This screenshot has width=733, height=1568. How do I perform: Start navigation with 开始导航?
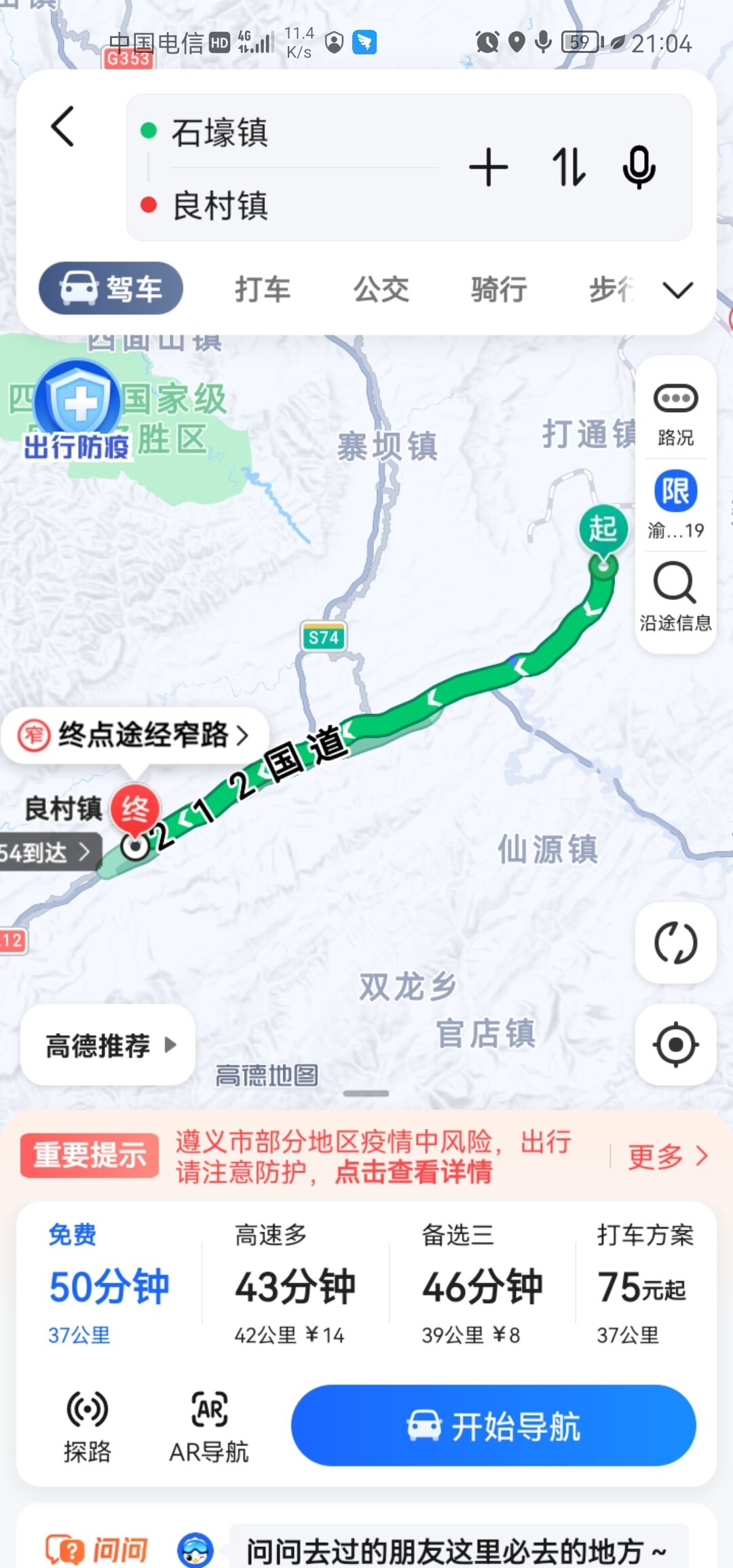click(493, 1425)
